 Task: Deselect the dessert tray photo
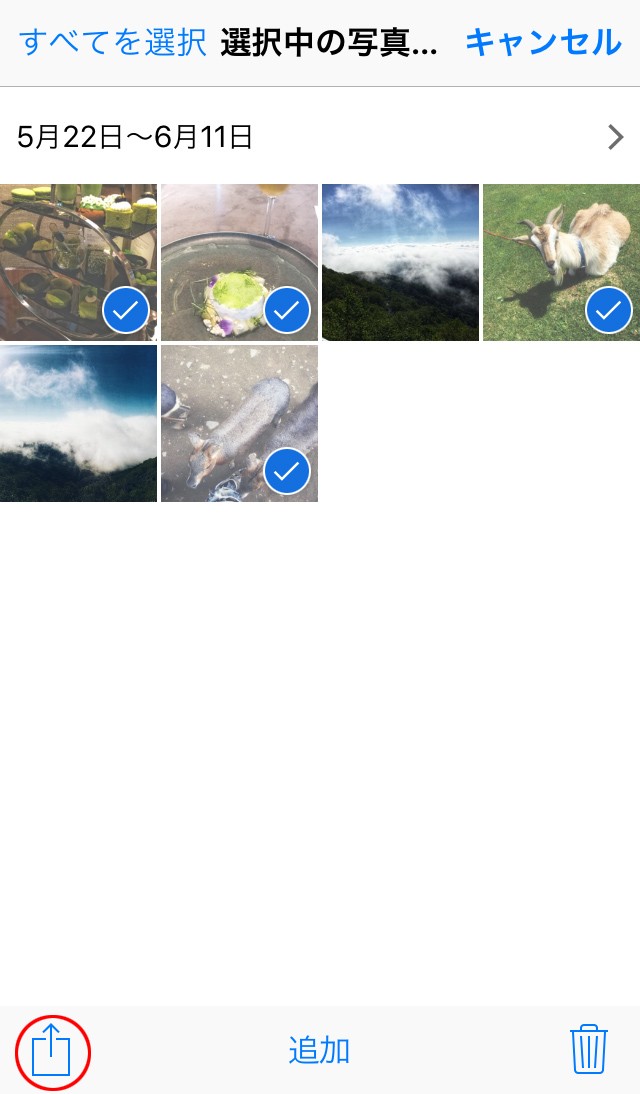point(78,263)
